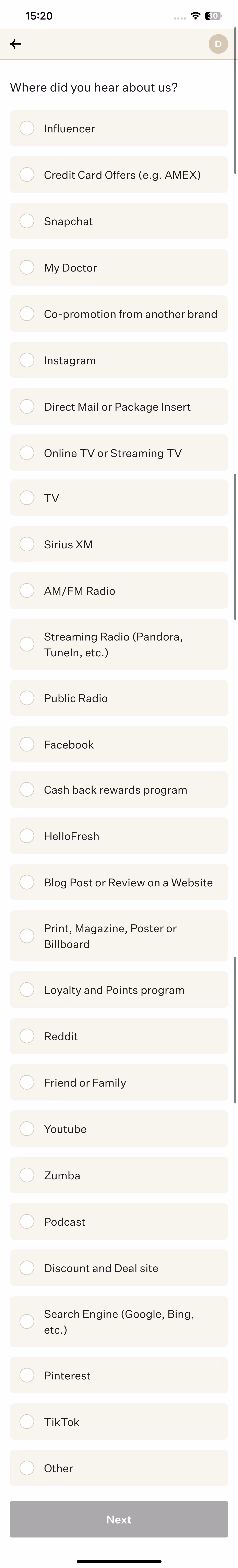The width and height of the screenshot is (238, 1568).
Task: Tap the Next button
Action: [119, 1519]
